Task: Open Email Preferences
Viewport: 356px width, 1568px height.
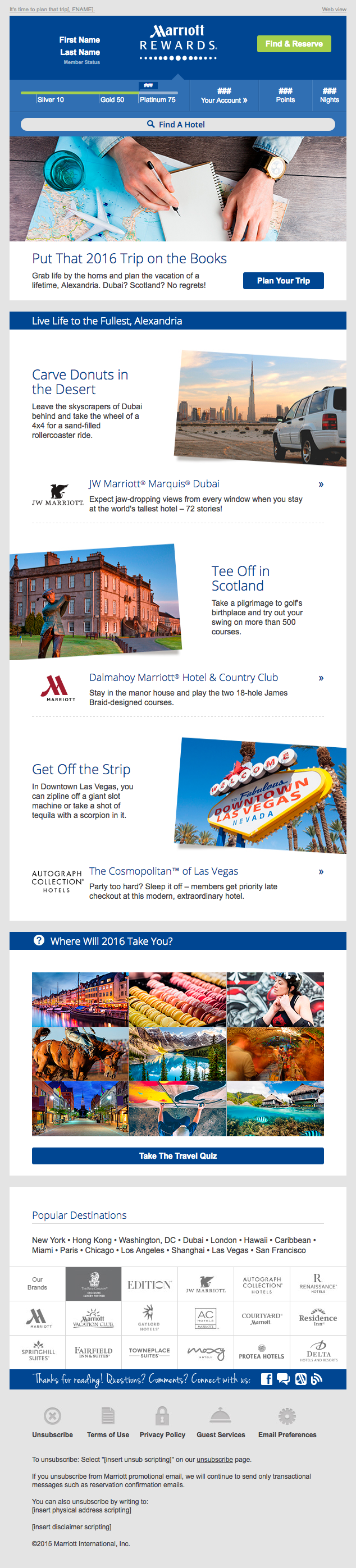Action: coord(286,1435)
